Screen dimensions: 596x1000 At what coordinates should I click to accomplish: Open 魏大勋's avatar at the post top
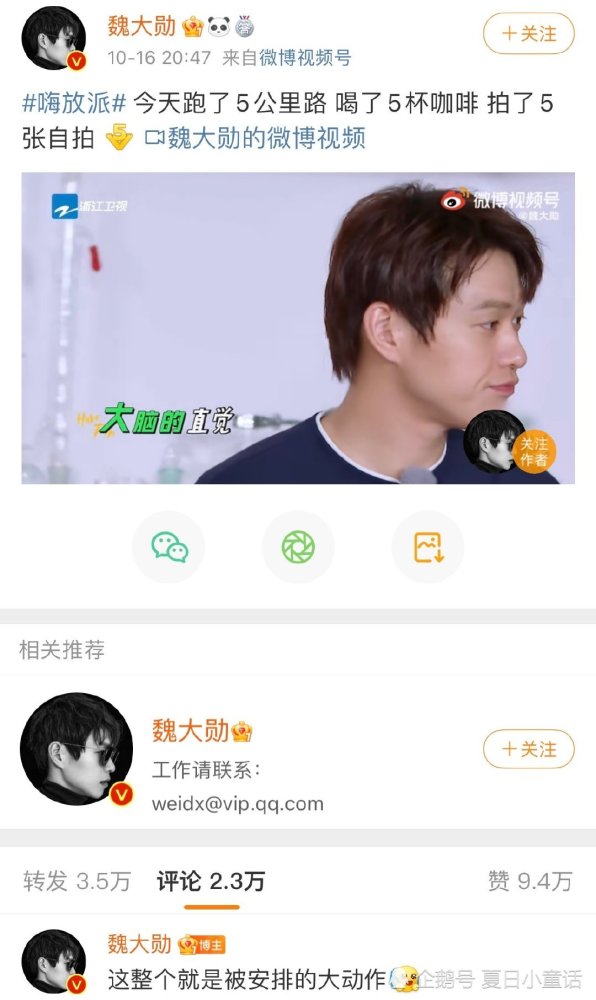tap(54, 38)
